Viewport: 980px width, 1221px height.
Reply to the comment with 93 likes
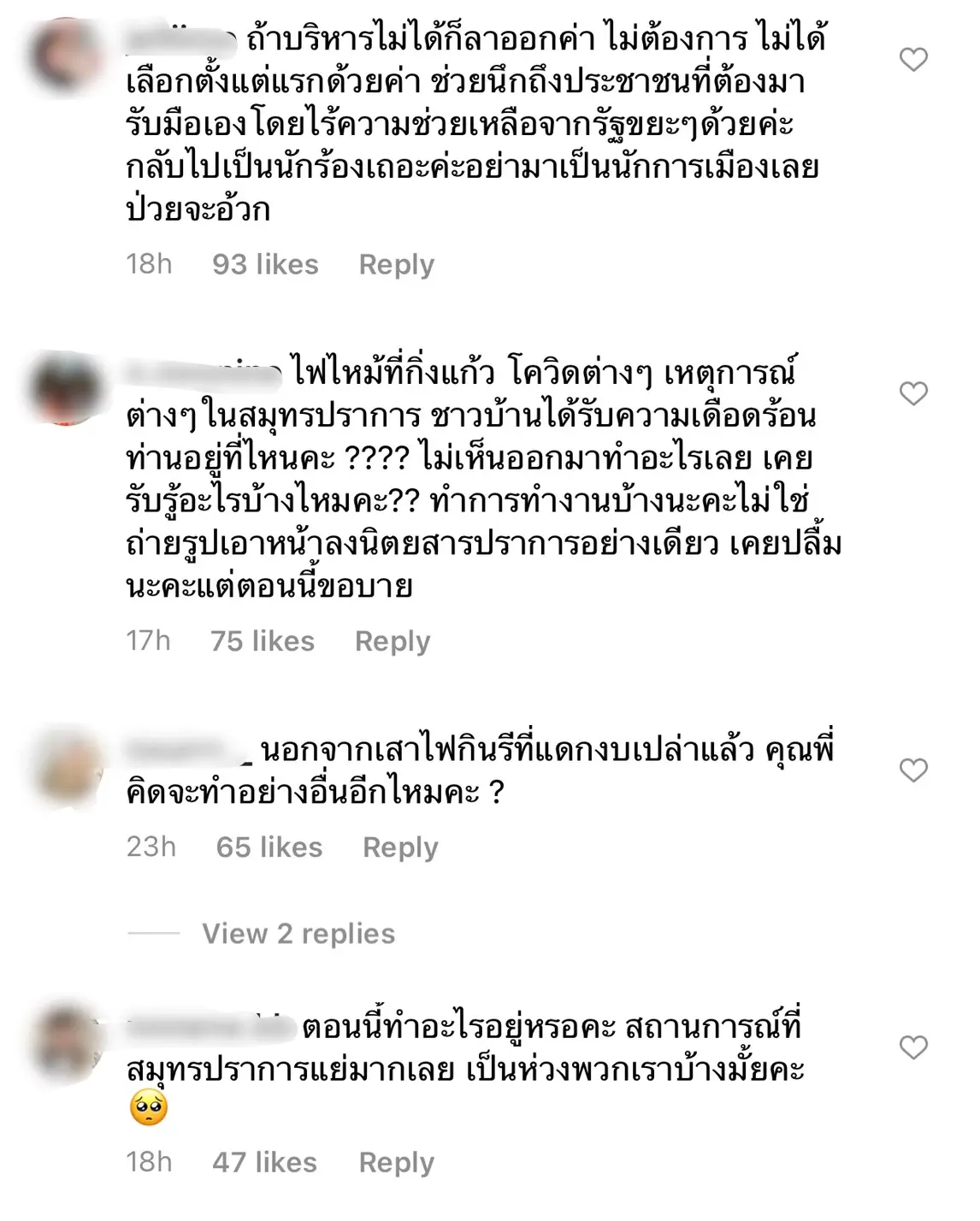pos(396,265)
